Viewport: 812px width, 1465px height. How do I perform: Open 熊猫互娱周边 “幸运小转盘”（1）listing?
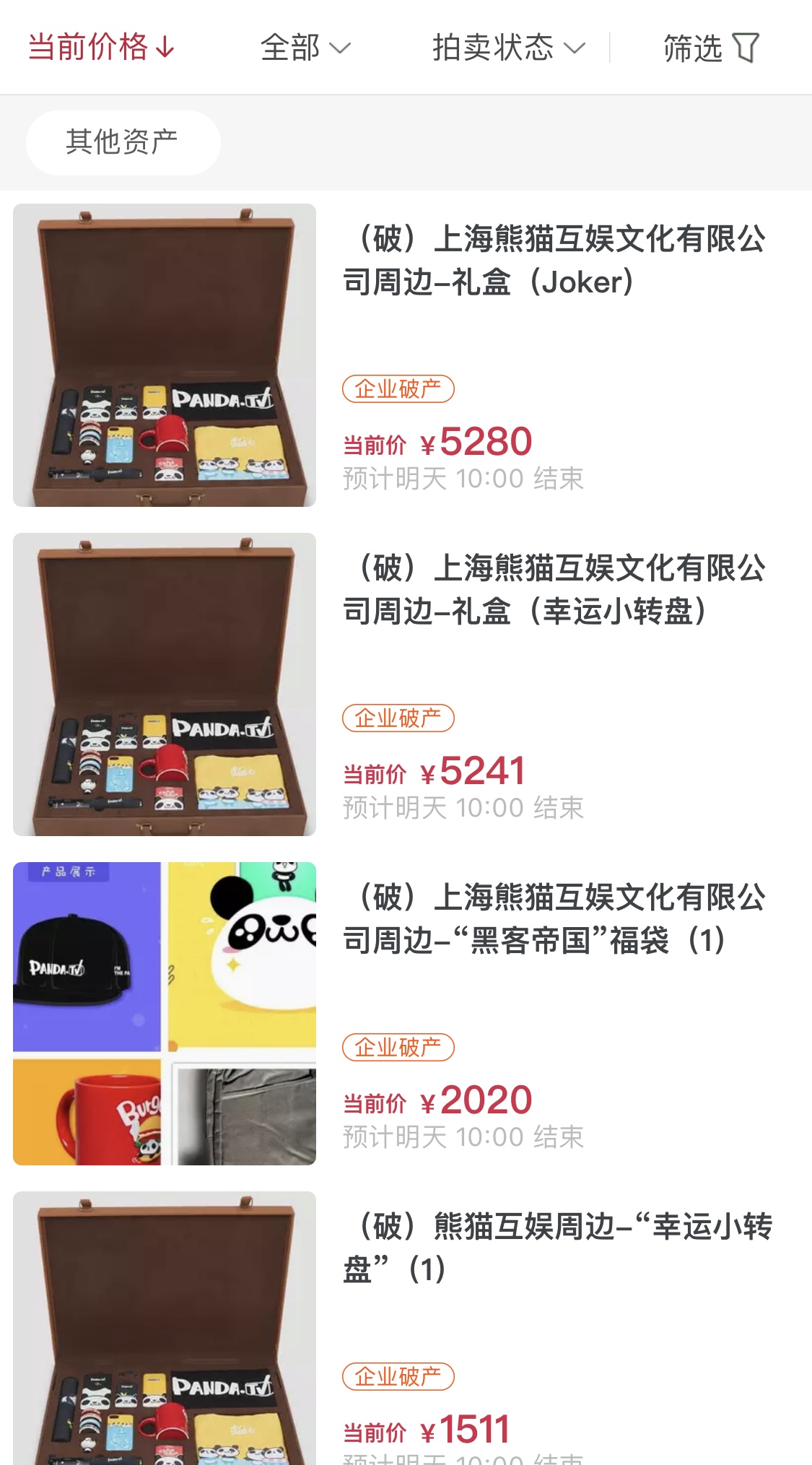[556, 1248]
